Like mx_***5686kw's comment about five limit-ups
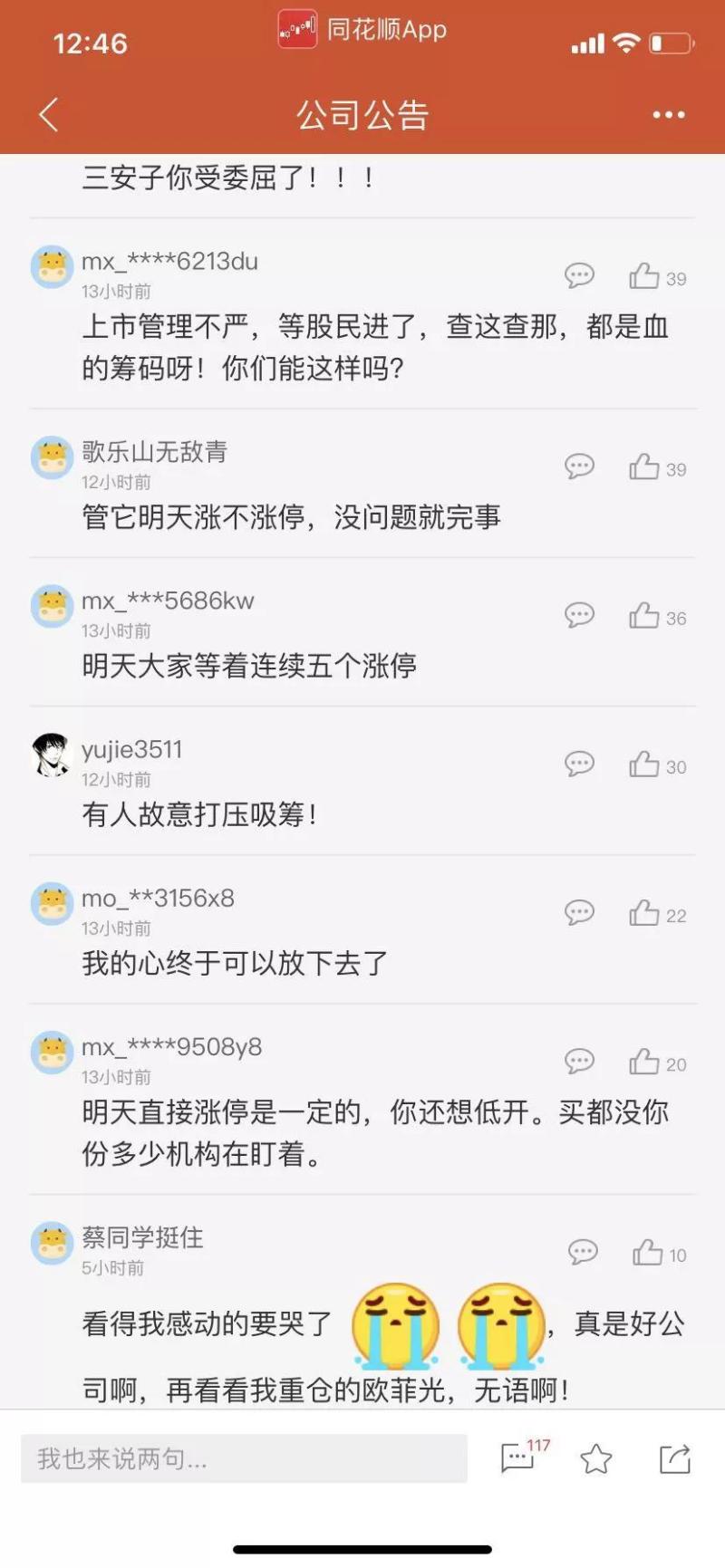725x1568 pixels. (646, 616)
